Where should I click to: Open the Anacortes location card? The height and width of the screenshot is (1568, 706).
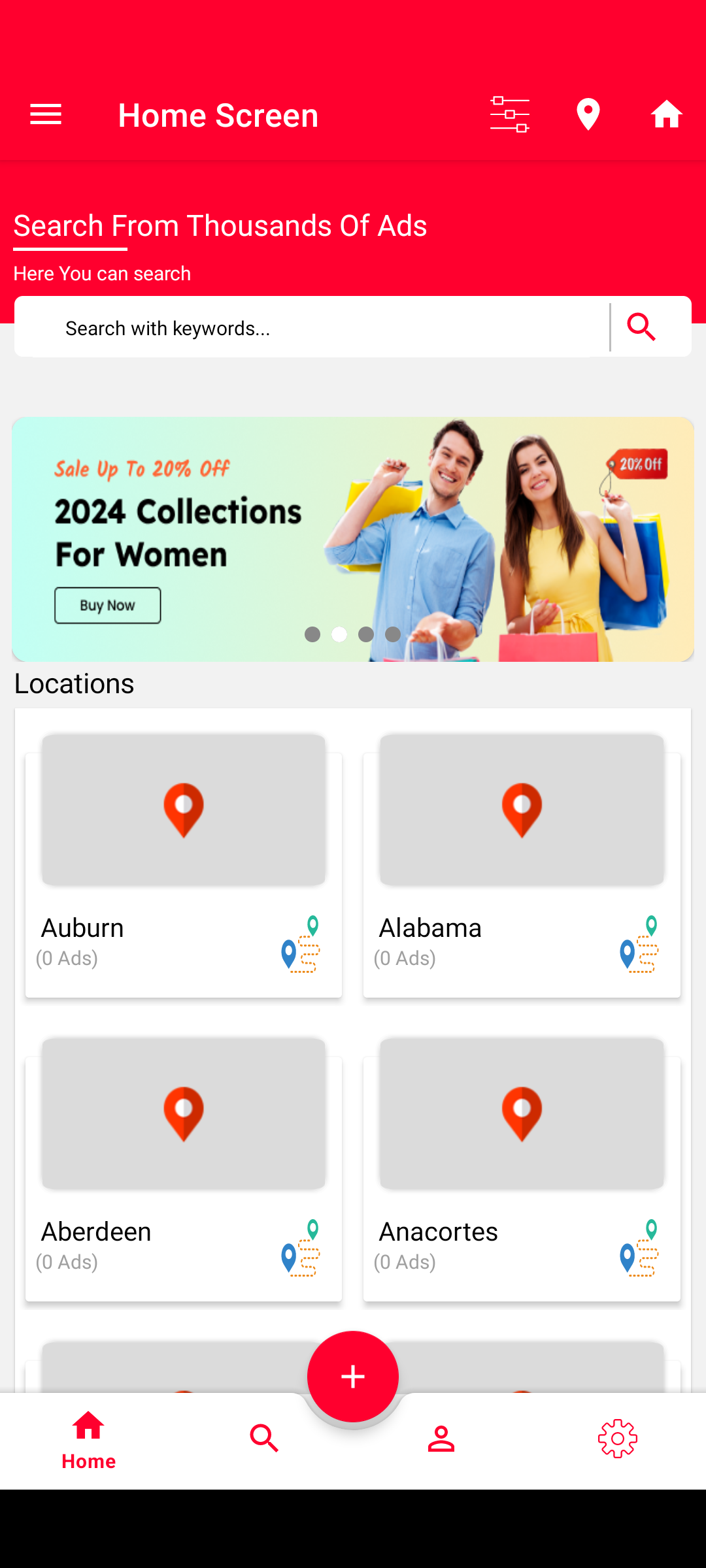point(522,1169)
